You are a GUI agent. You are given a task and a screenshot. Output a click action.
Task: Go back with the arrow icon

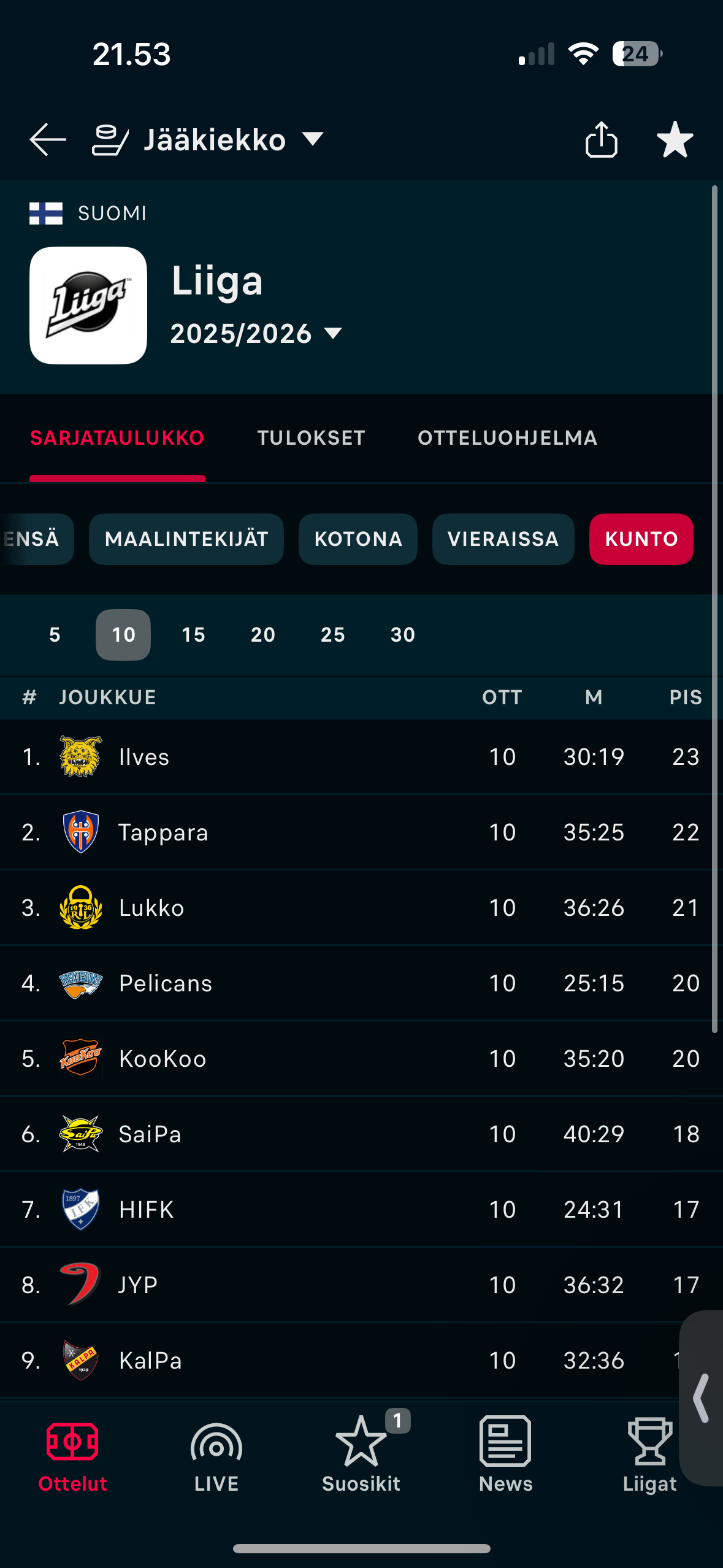(x=47, y=140)
